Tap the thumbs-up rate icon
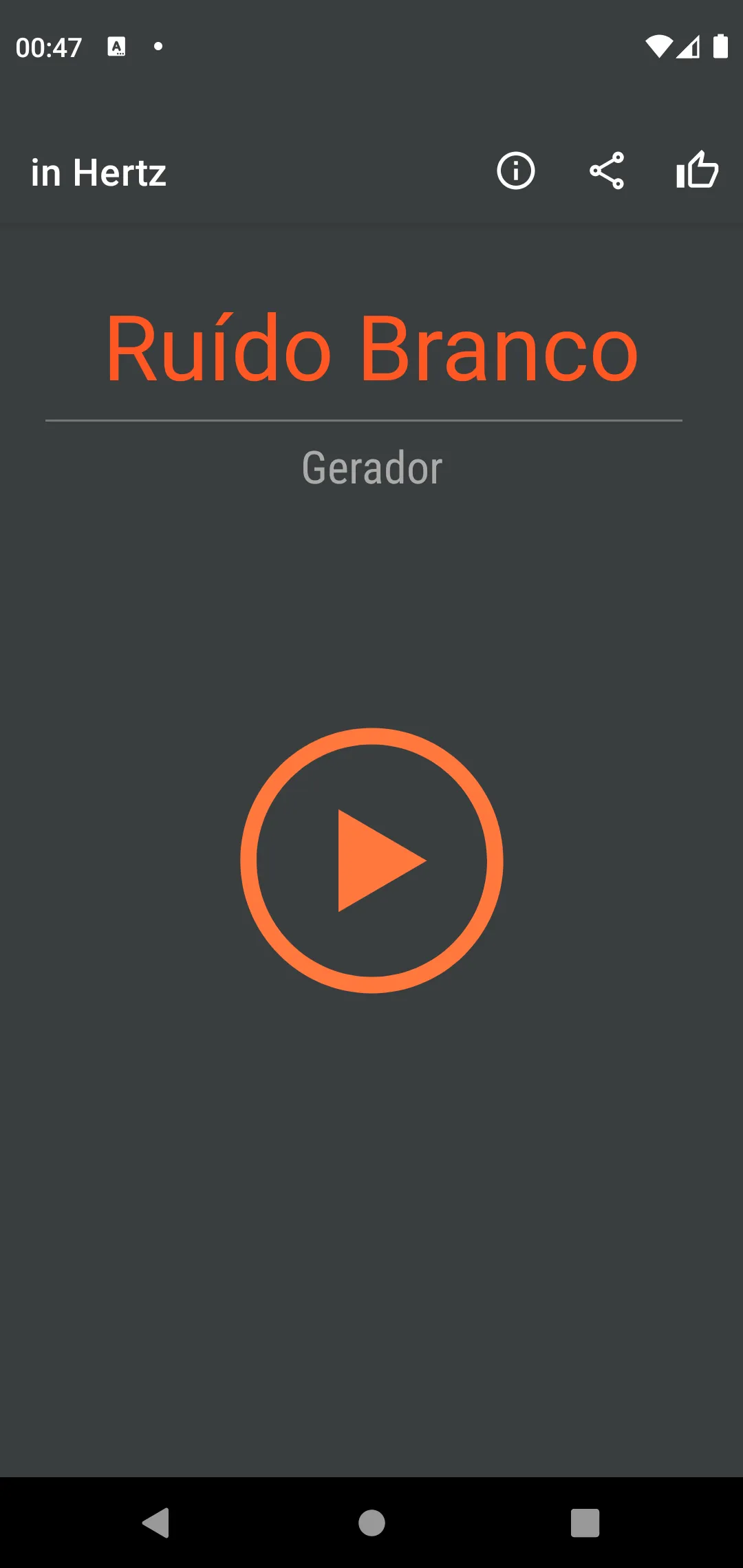This screenshot has width=743, height=1568. click(697, 171)
